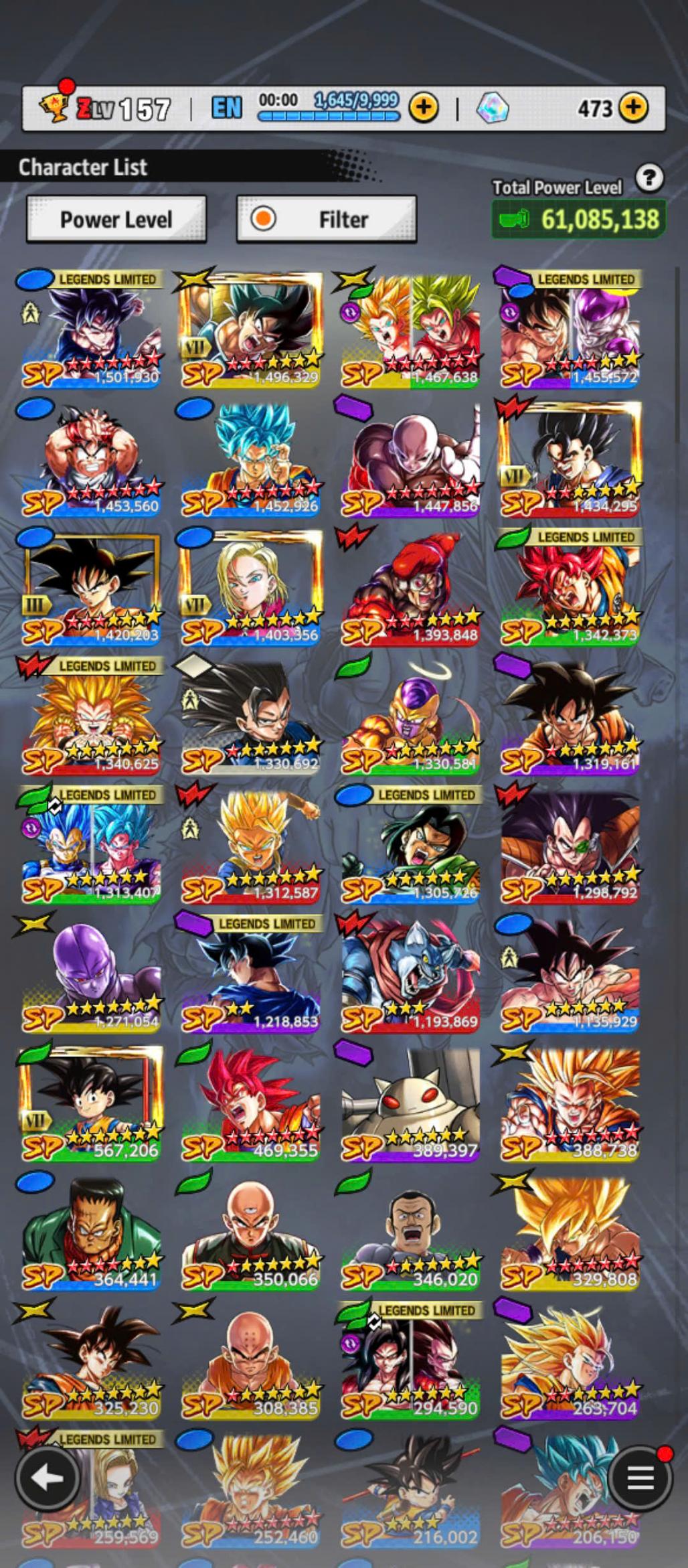Tap the plus next to energy counter
Image resolution: width=688 pixels, height=1568 pixels.
pyautogui.click(x=424, y=107)
